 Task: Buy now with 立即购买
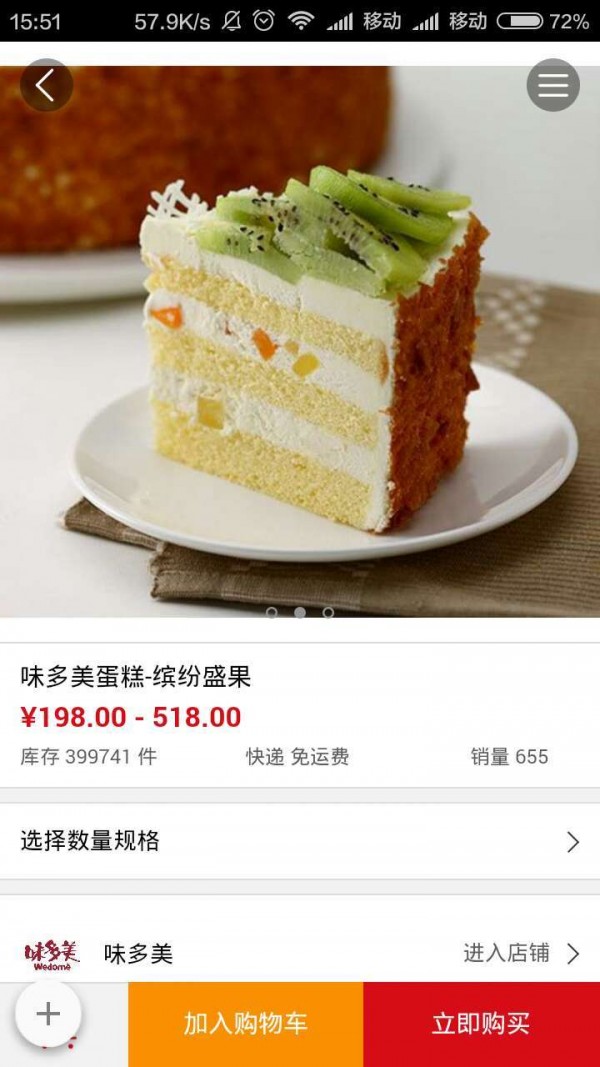click(481, 1023)
